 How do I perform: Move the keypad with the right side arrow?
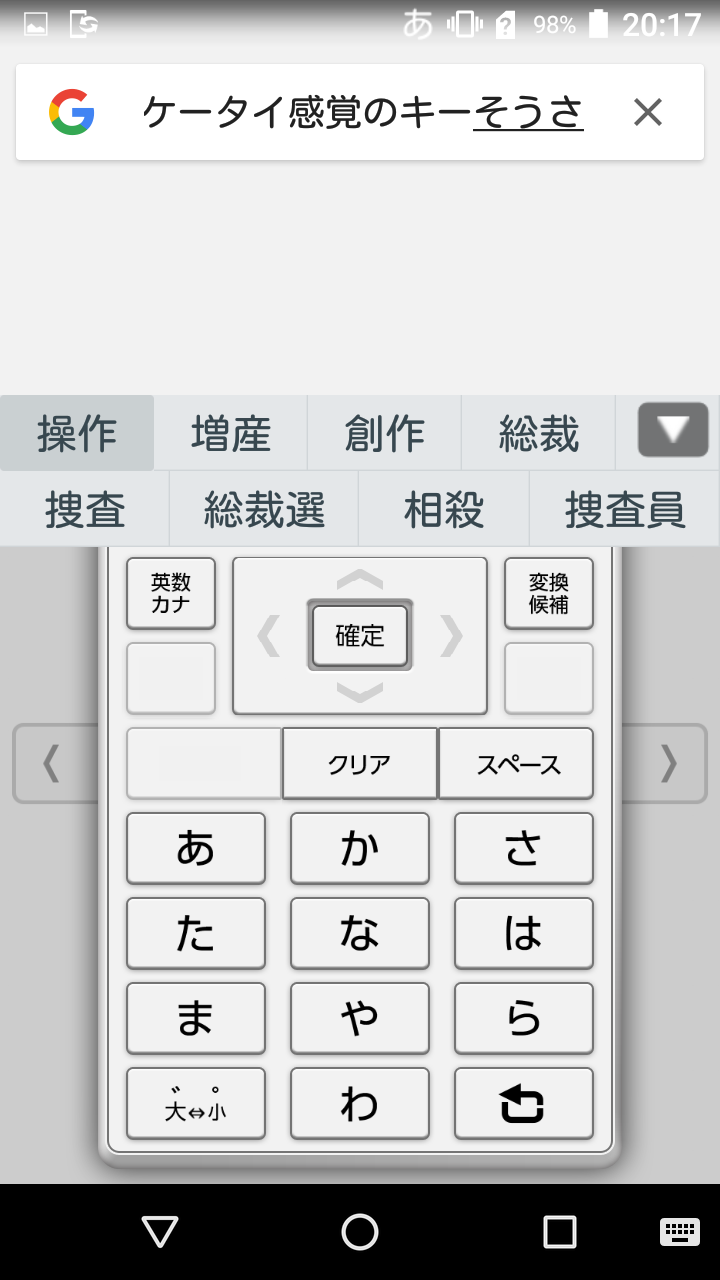pos(667,764)
